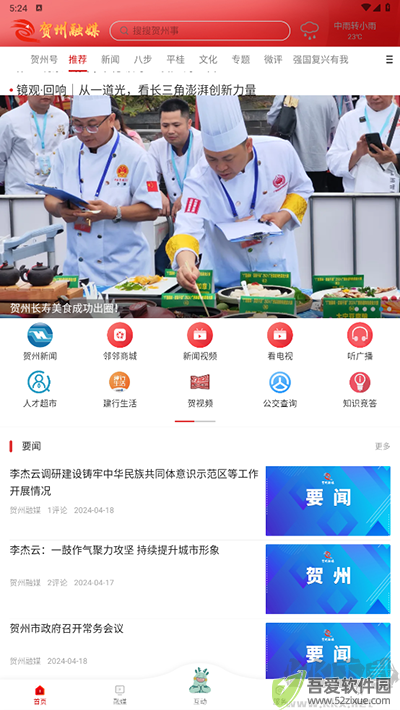Open 听广播 shortcut
The image size is (400, 710).
point(360,342)
